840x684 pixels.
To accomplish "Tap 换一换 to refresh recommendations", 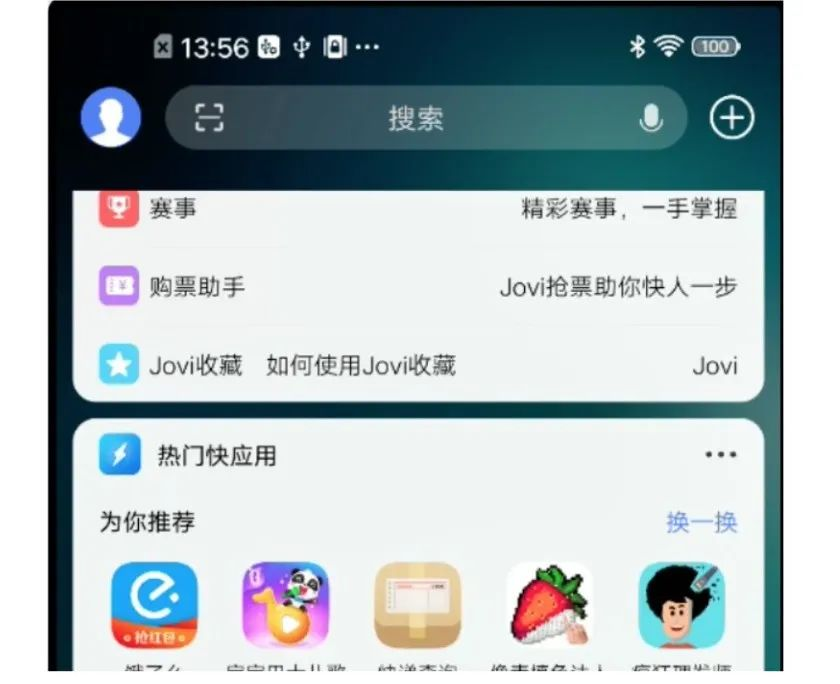I will click(x=702, y=522).
